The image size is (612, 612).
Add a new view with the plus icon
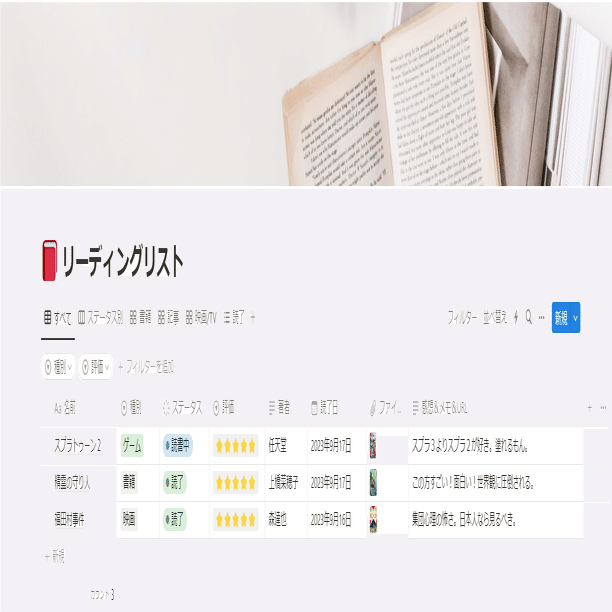click(x=253, y=318)
